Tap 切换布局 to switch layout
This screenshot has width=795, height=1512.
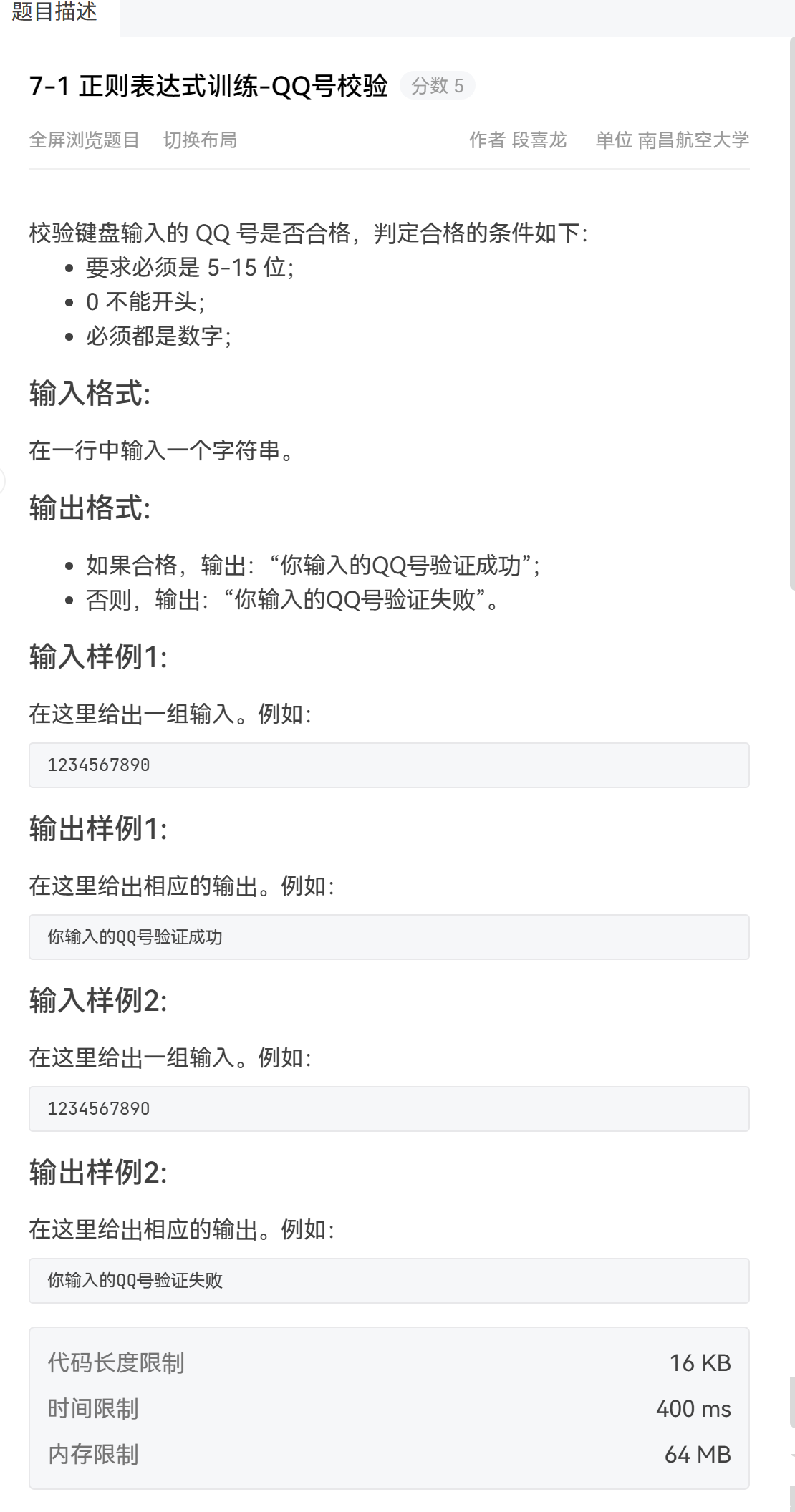coord(200,140)
